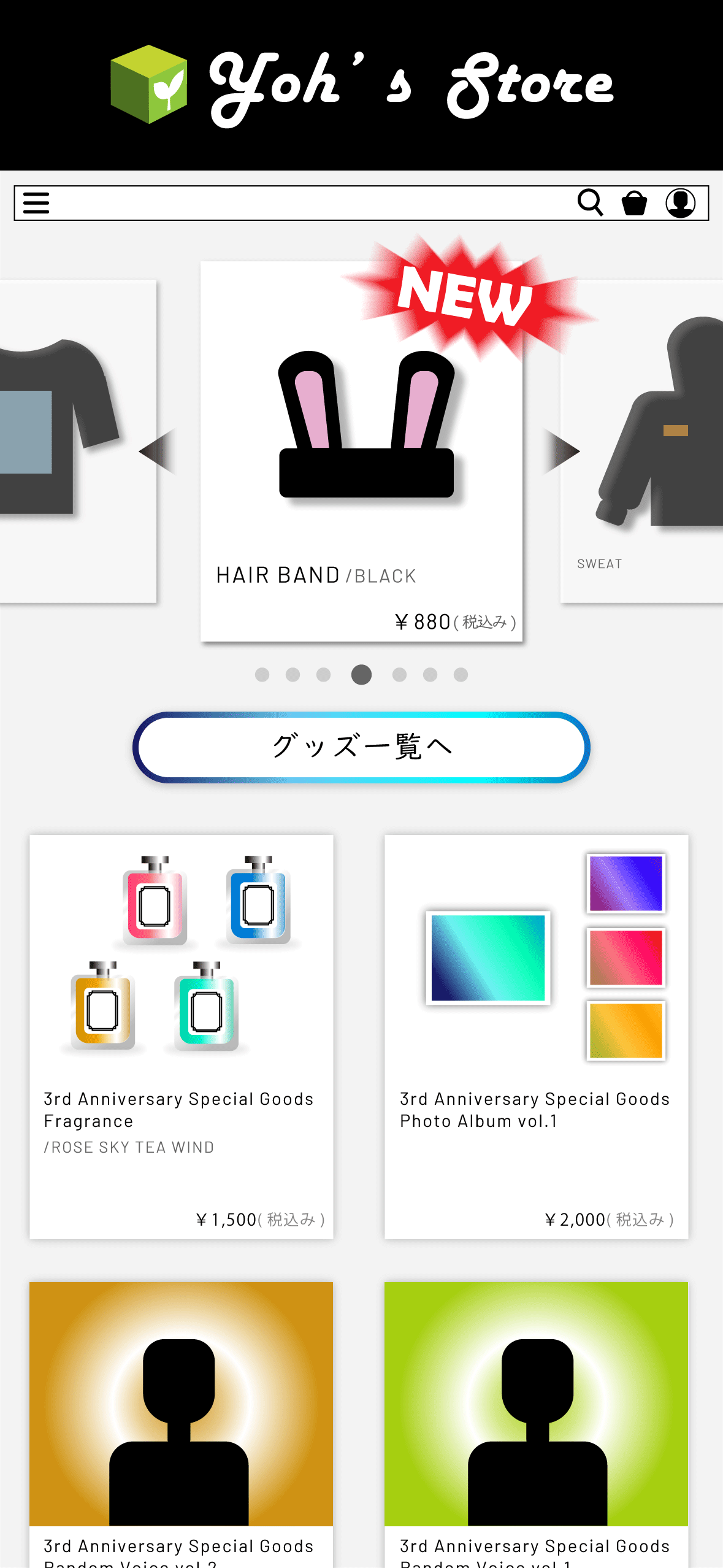This screenshot has height=1568, width=723.
Task: Open the shopping basket
Action: tap(634, 203)
